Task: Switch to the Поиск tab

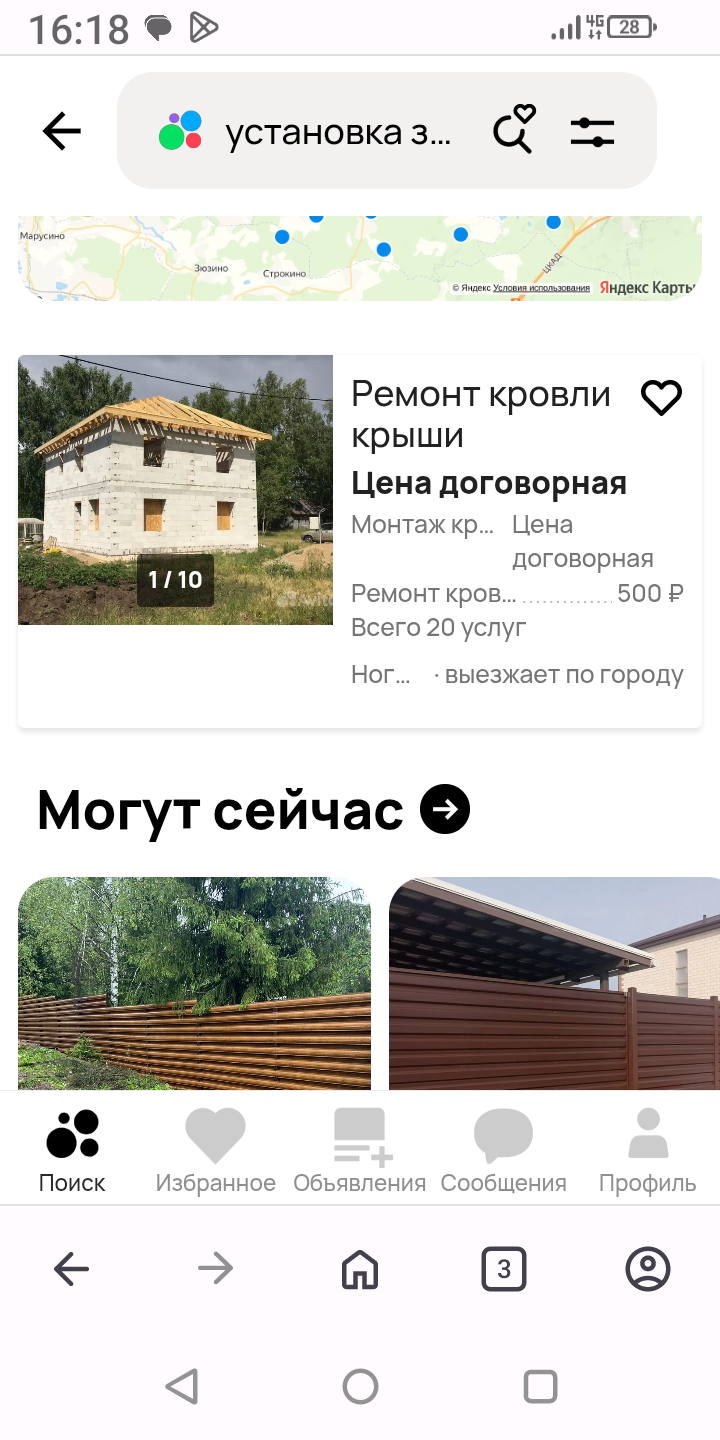Action: pos(72,1152)
